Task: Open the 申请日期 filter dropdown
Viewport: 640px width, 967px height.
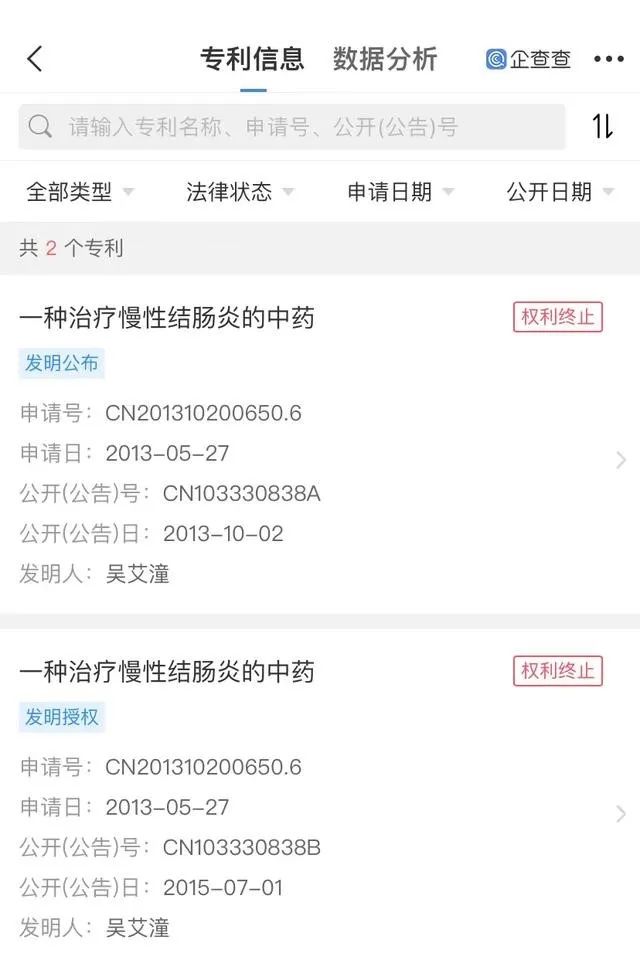Action: 400,192
